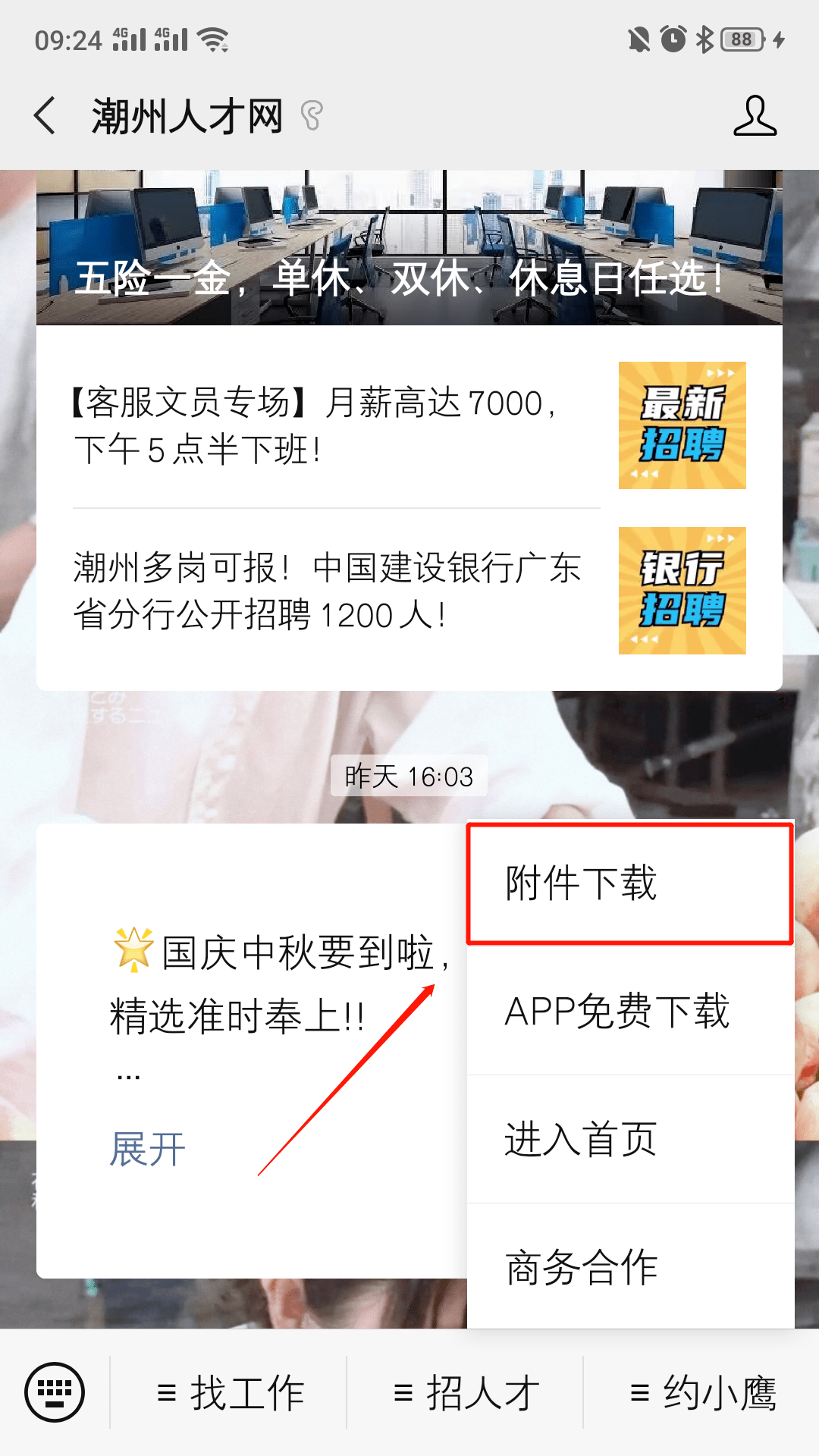The image size is (819, 1456).
Task: Open the 客服文员专场 article
Action: (x=409, y=425)
